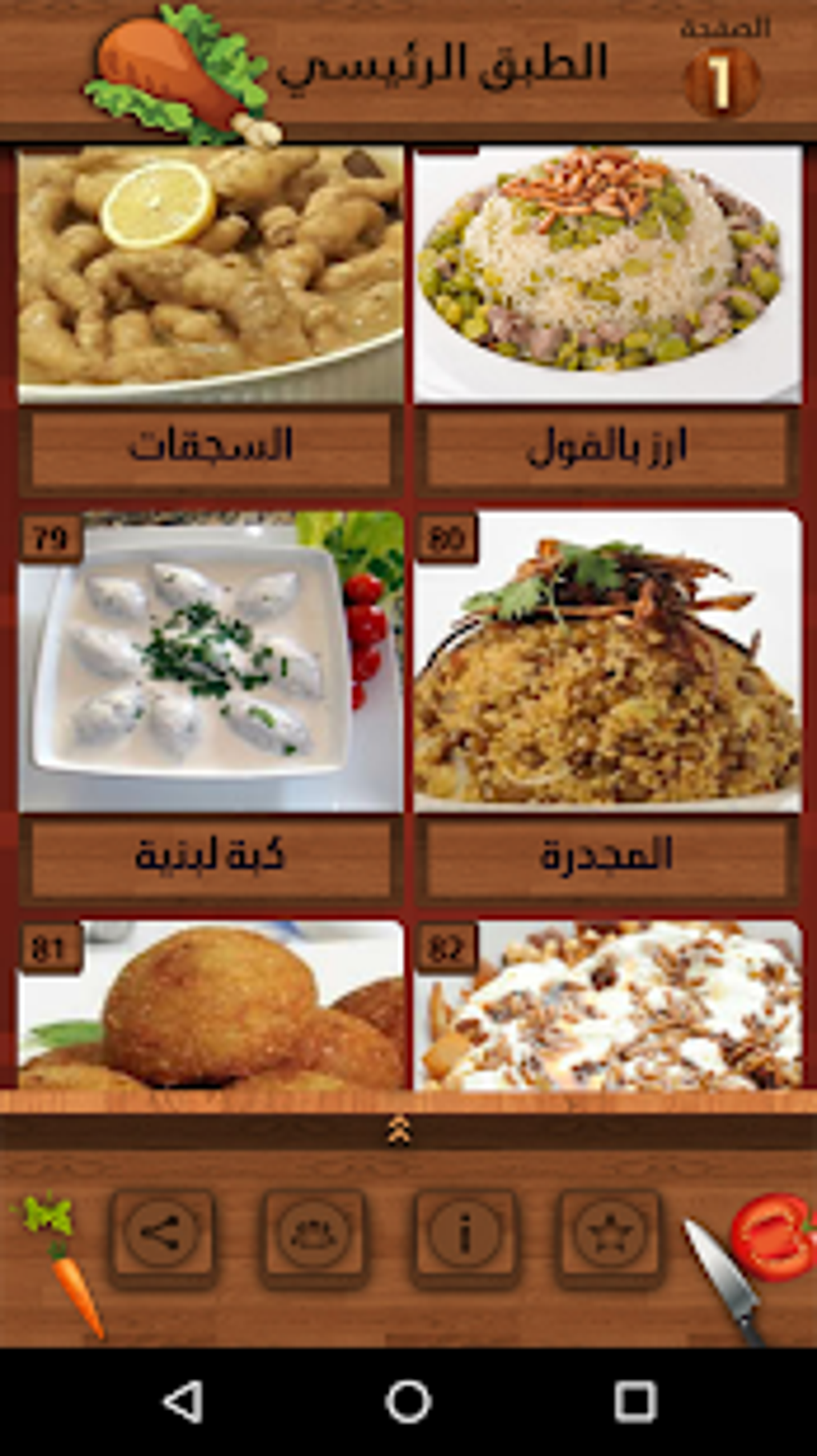Screen dimensions: 817x1456
Task: Open the السجقات recipe card
Action: pyautogui.click(x=211, y=321)
